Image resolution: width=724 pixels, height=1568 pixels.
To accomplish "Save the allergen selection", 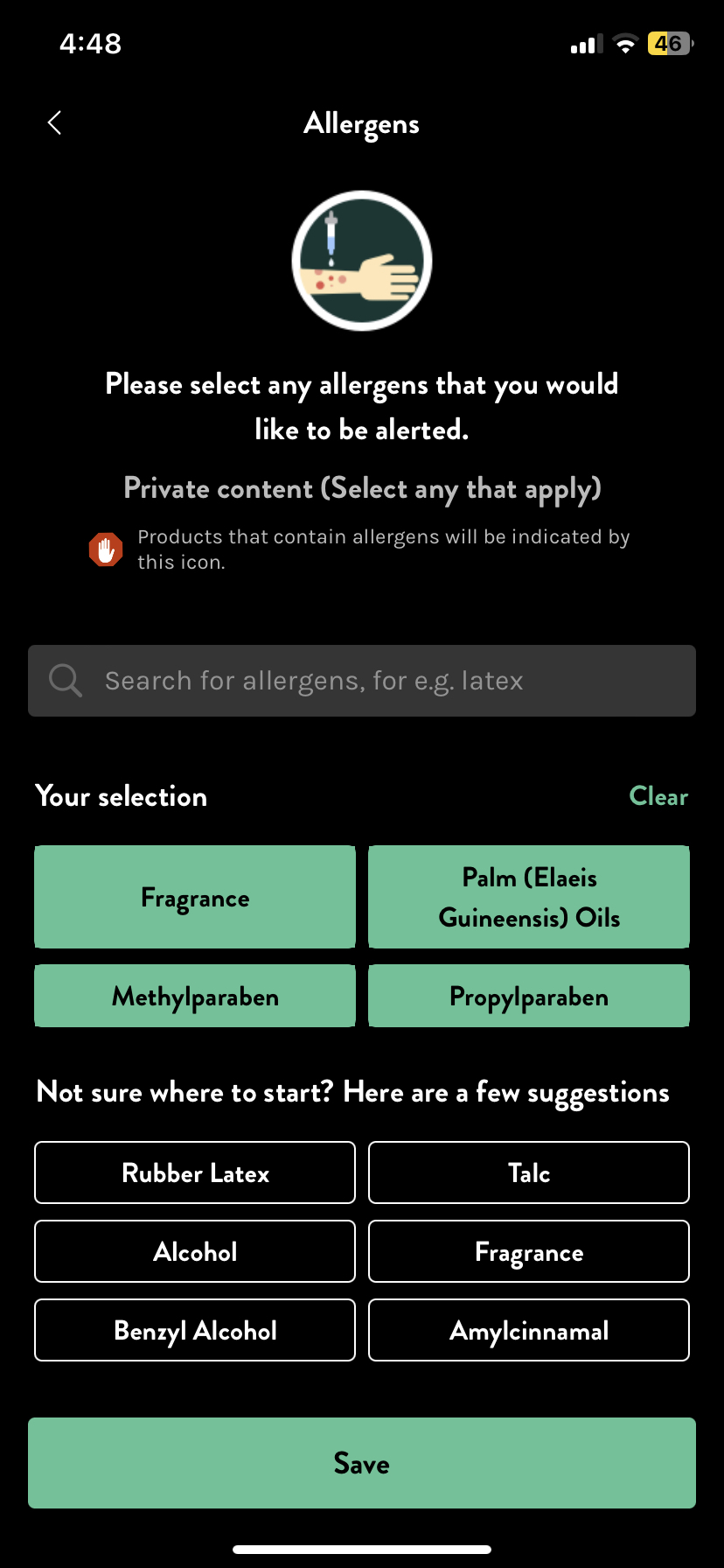I will (362, 1463).
